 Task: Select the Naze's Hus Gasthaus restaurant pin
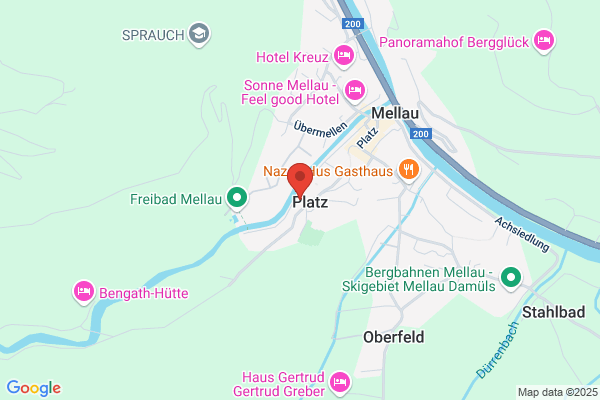pos(409,170)
